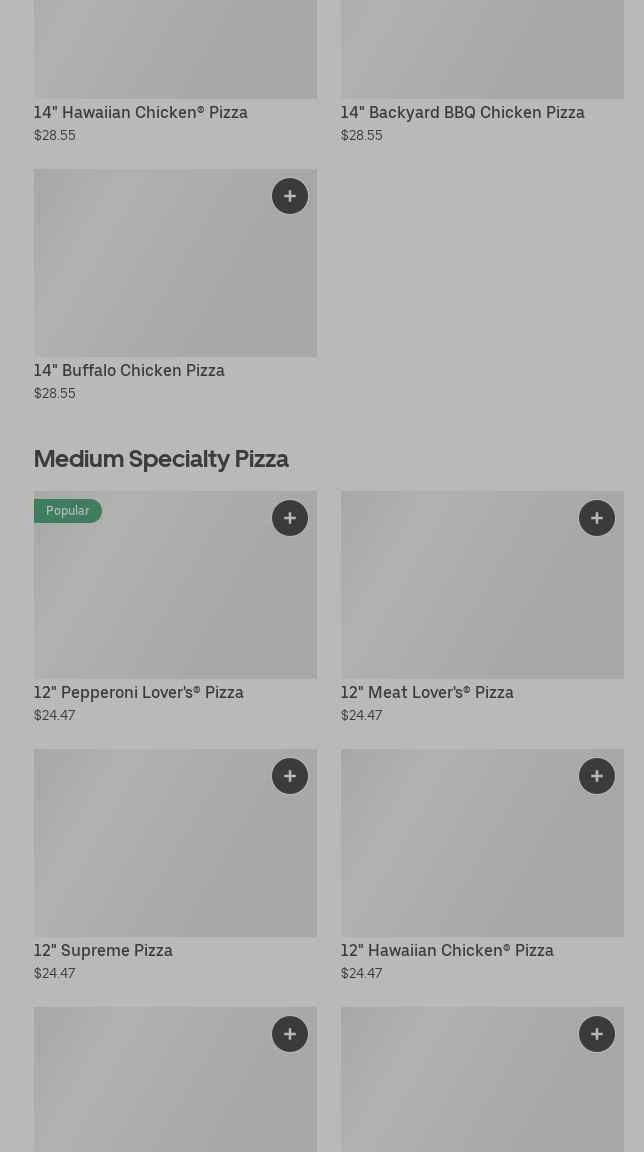Select the 12" Supreme Pizza card
The width and height of the screenshot is (644, 1152).
coord(104,950)
